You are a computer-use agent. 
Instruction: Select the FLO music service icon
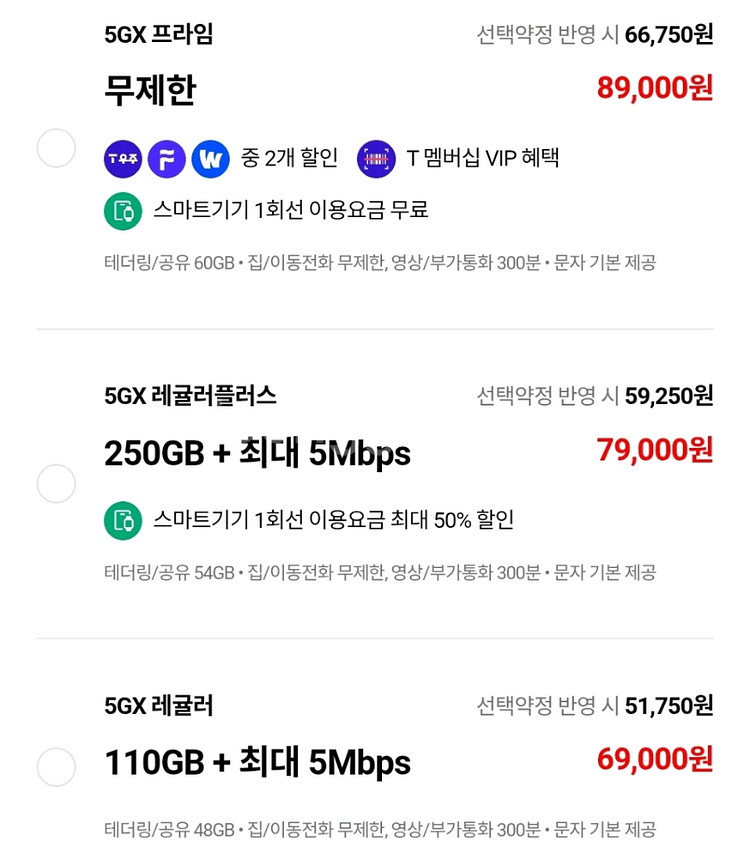(x=166, y=158)
